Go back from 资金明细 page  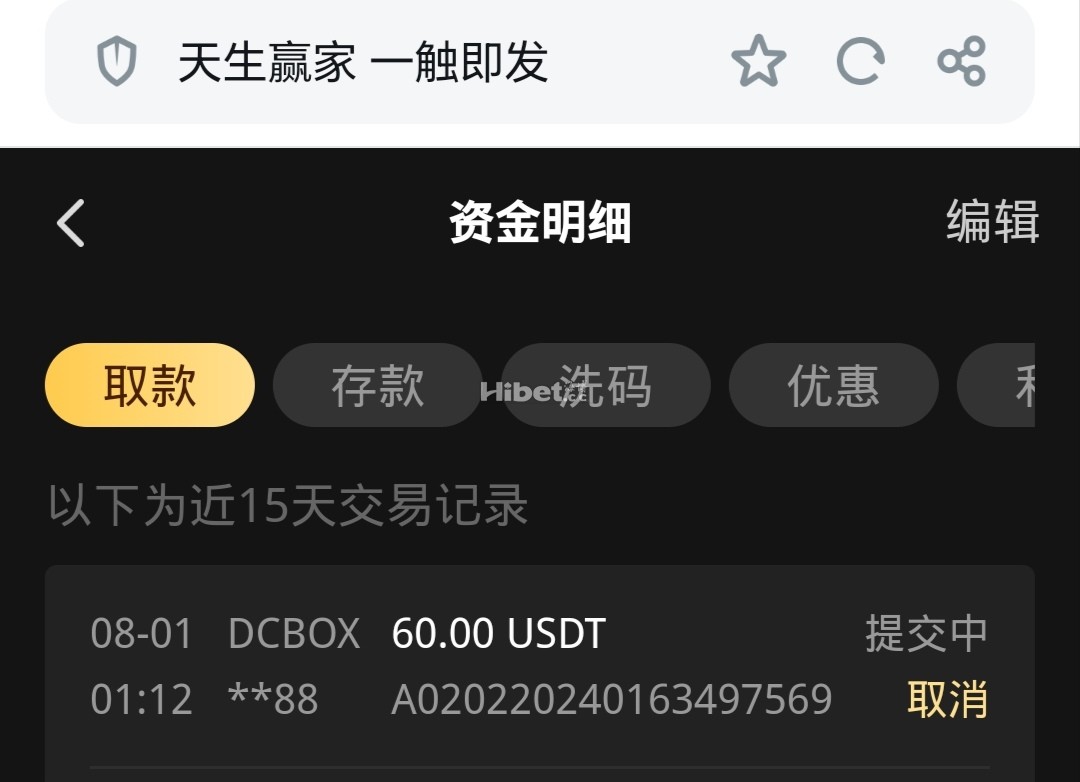click(x=71, y=222)
